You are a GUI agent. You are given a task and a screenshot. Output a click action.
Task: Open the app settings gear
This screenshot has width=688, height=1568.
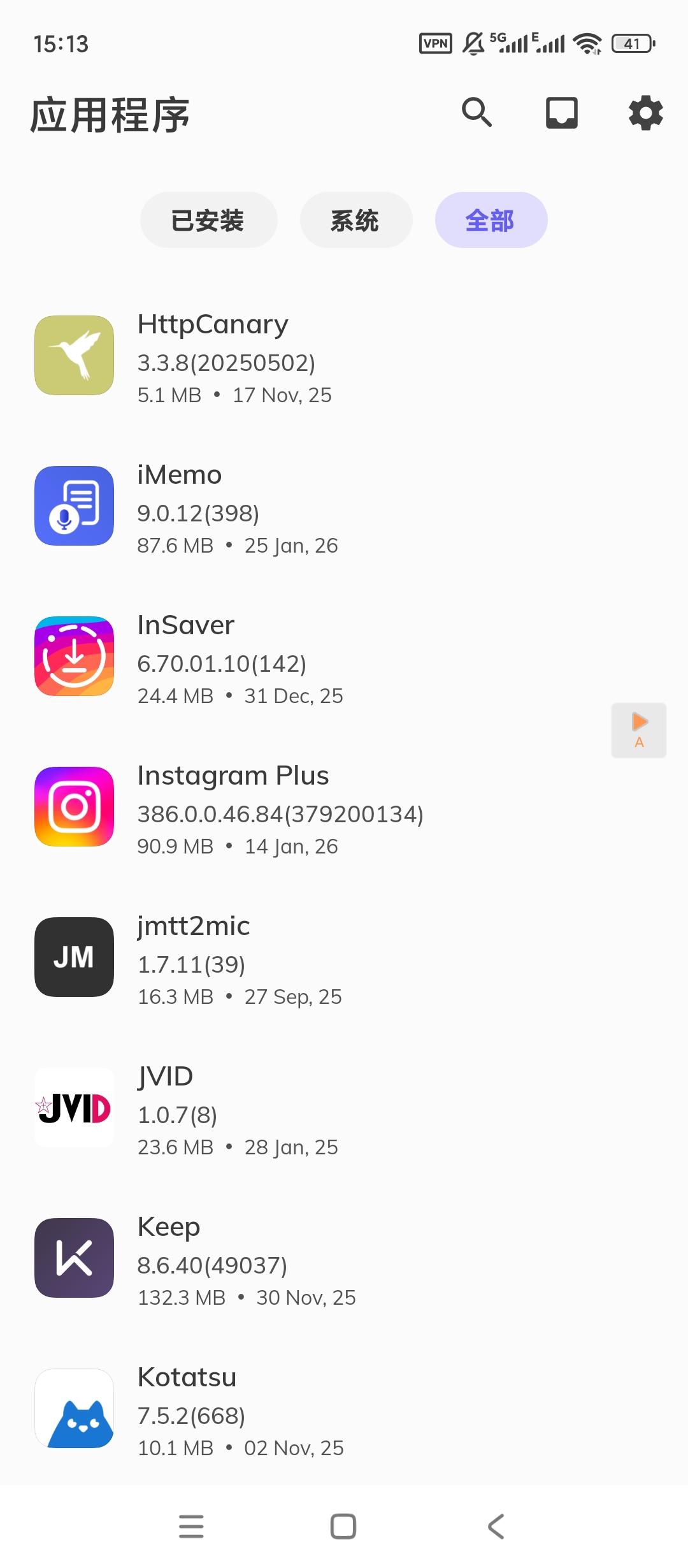coord(645,113)
